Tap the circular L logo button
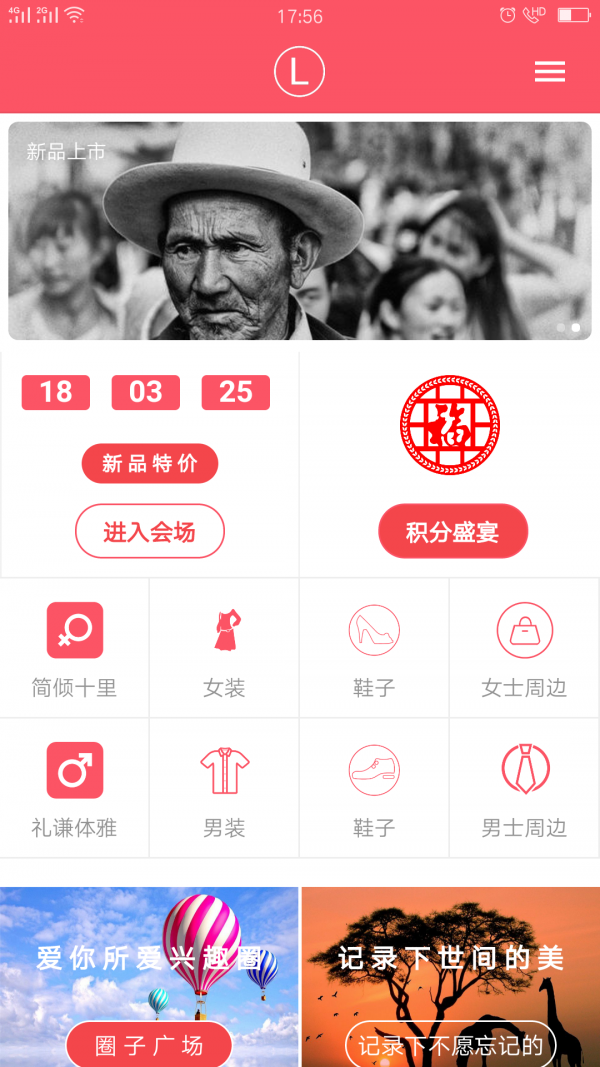This screenshot has width=600, height=1067. point(299,71)
